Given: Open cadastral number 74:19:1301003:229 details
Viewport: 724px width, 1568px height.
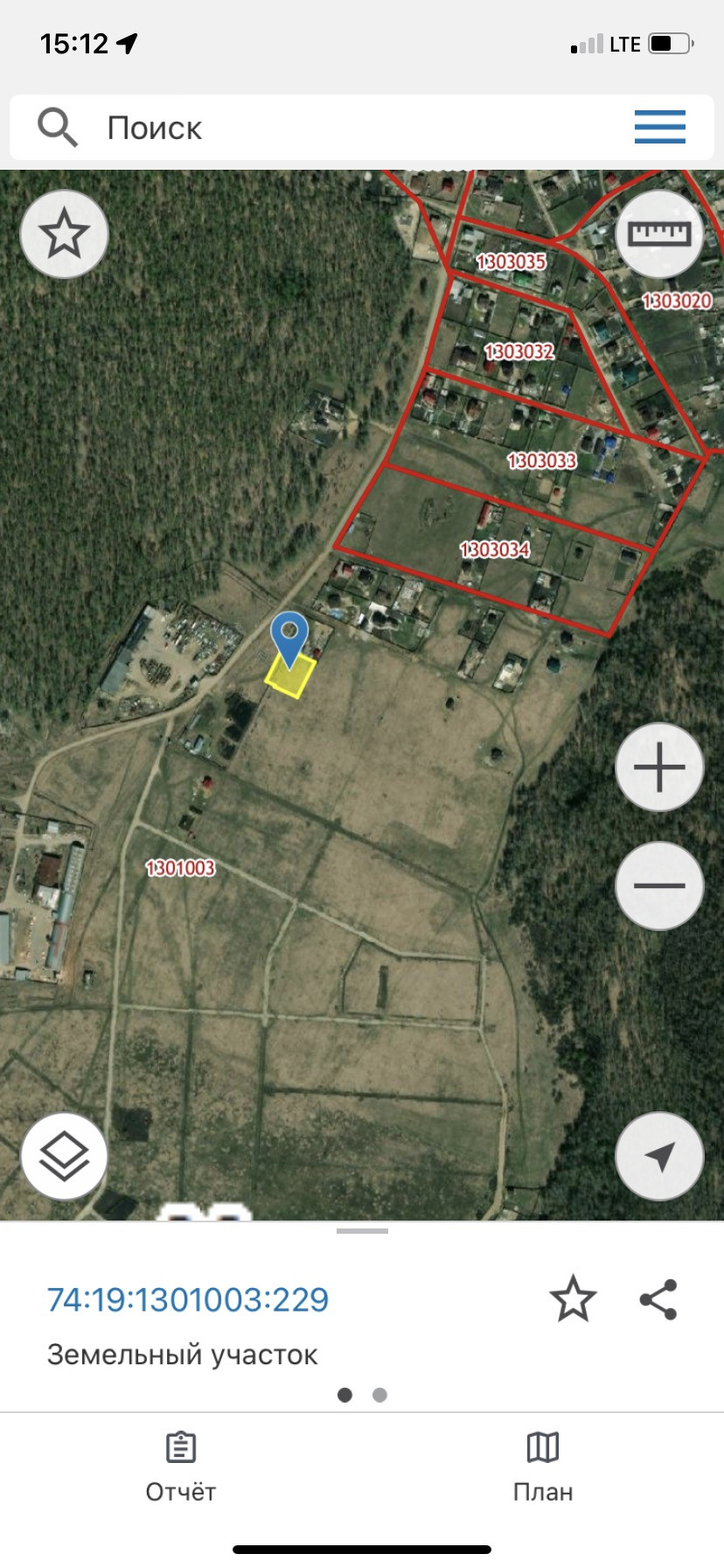Looking at the screenshot, I should pos(188,1299).
